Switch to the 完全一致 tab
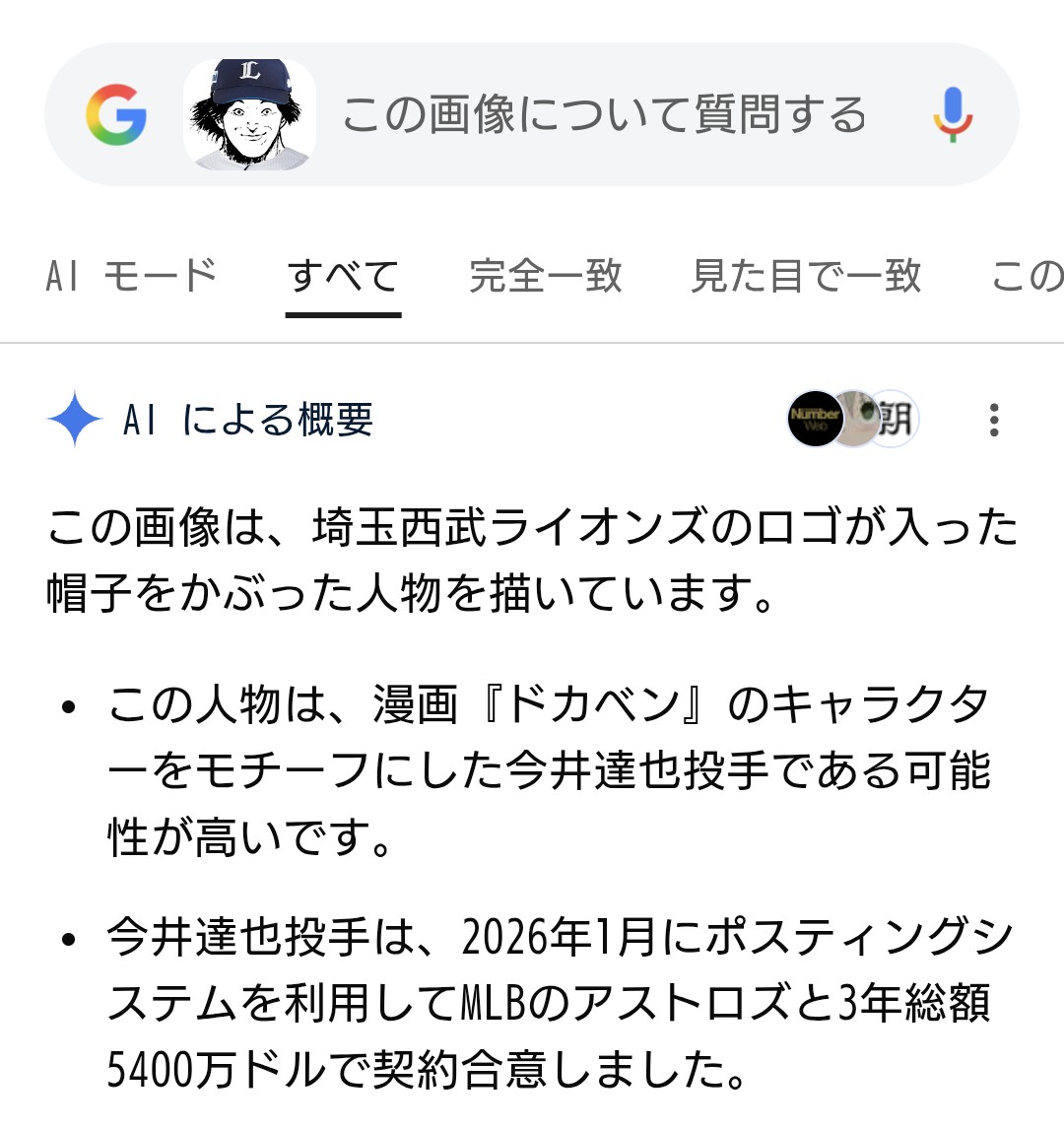Viewport: 1064px width, 1128px height. (546, 276)
